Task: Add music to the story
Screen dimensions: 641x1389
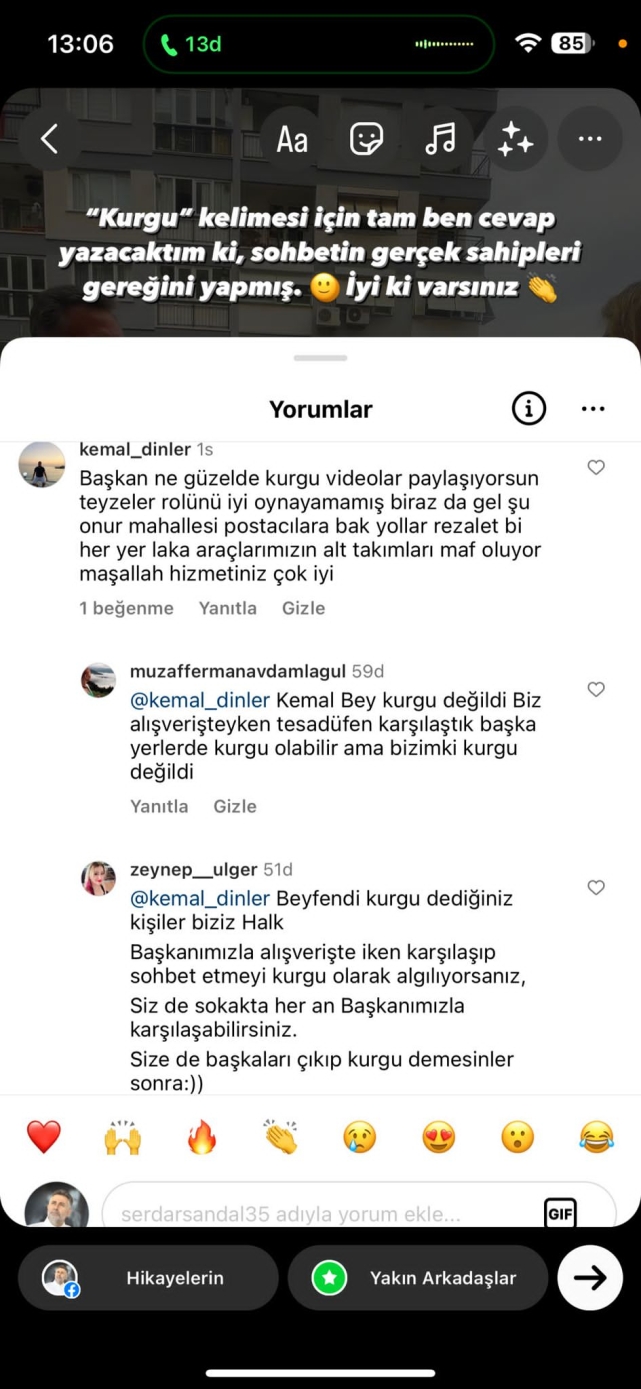Action: (440, 139)
